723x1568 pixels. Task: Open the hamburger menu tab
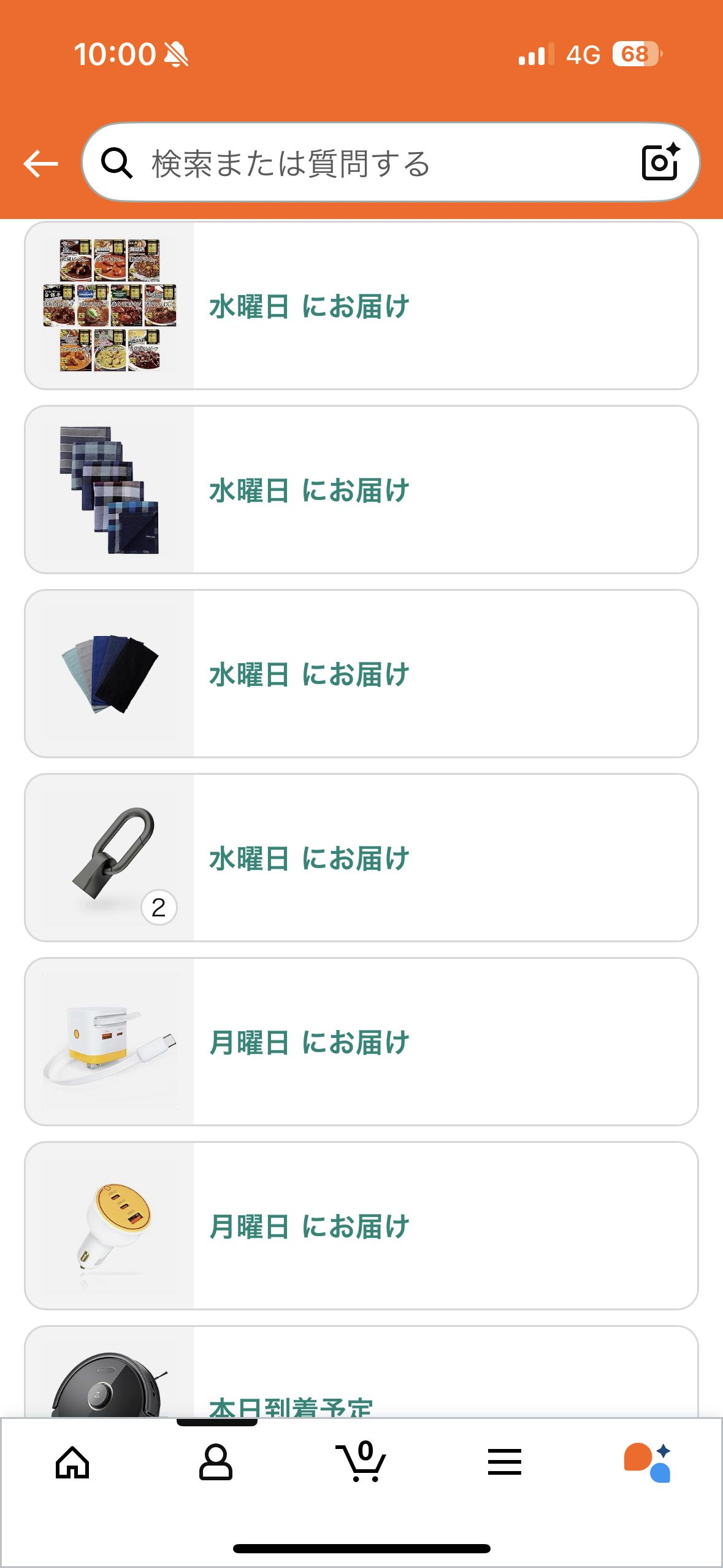point(504,1462)
